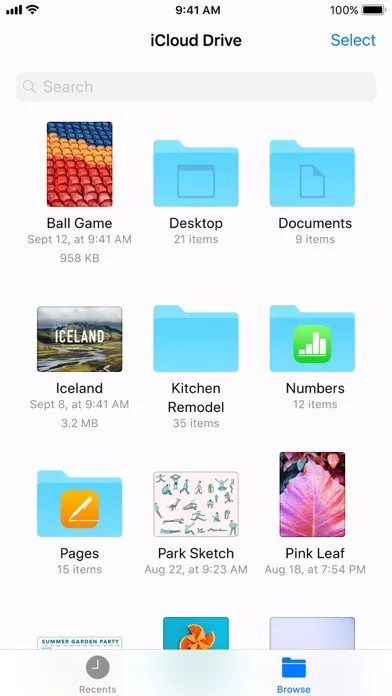392x696 pixels.
Task: Open the Ball Game file
Action: click(79, 164)
